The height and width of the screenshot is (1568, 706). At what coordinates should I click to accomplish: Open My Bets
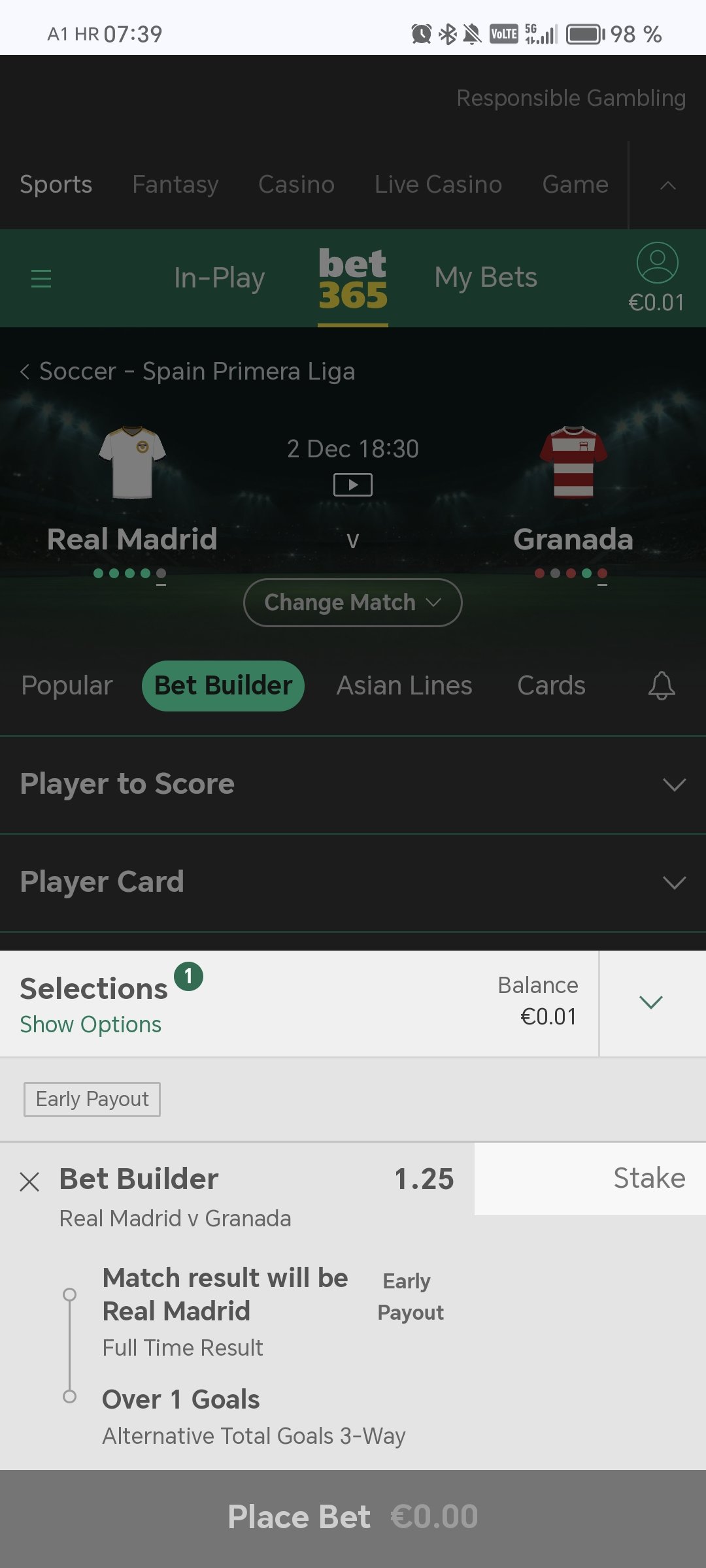pos(486,278)
